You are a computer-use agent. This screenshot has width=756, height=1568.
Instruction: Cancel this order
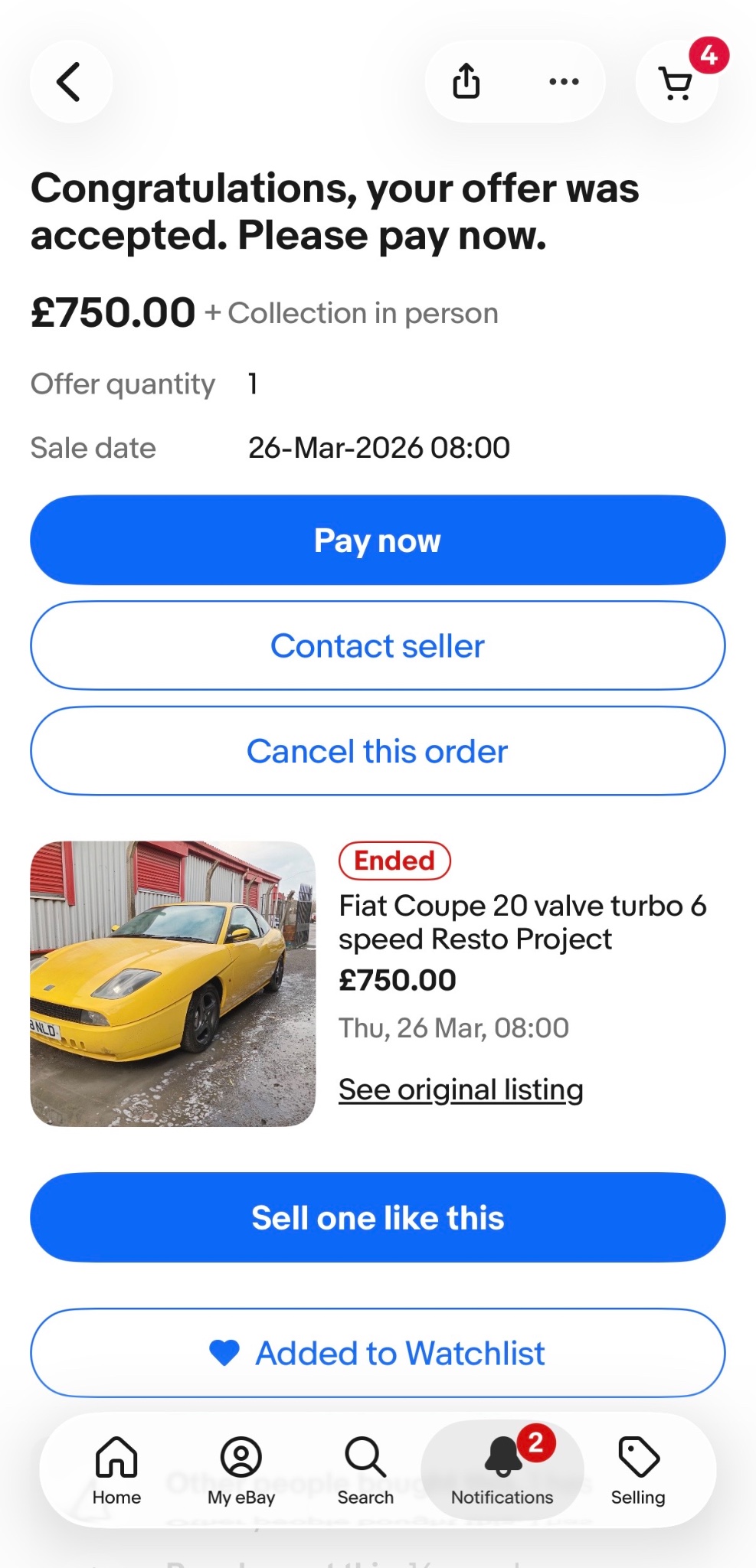[x=378, y=751]
